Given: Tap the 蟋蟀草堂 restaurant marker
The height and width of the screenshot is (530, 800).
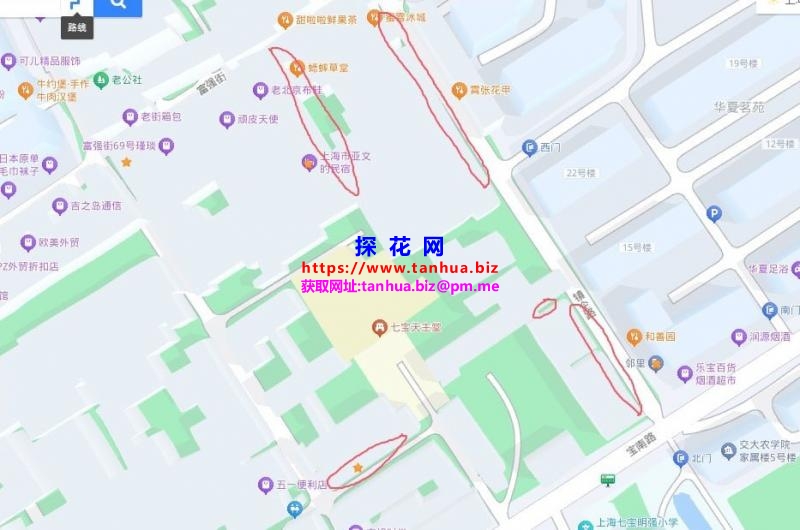Looking at the screenshot, I should point(297,67).
